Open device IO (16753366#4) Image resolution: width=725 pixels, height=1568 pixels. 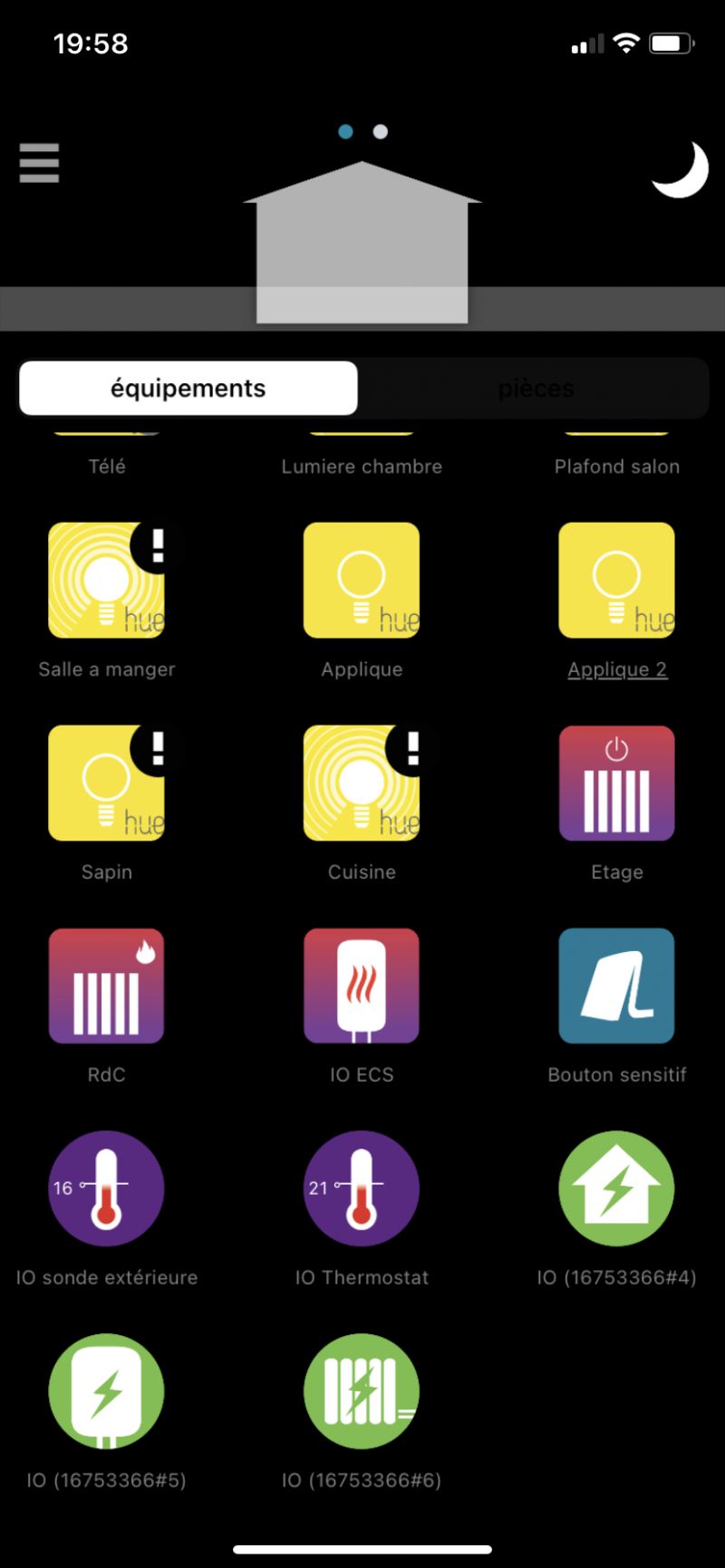pos(617,1189)
